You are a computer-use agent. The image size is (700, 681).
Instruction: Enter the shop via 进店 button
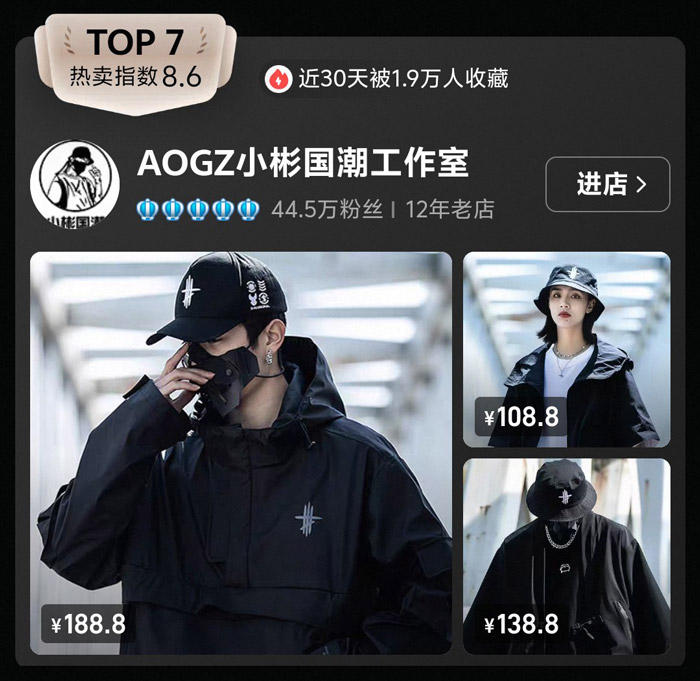(x=607, y=184)
